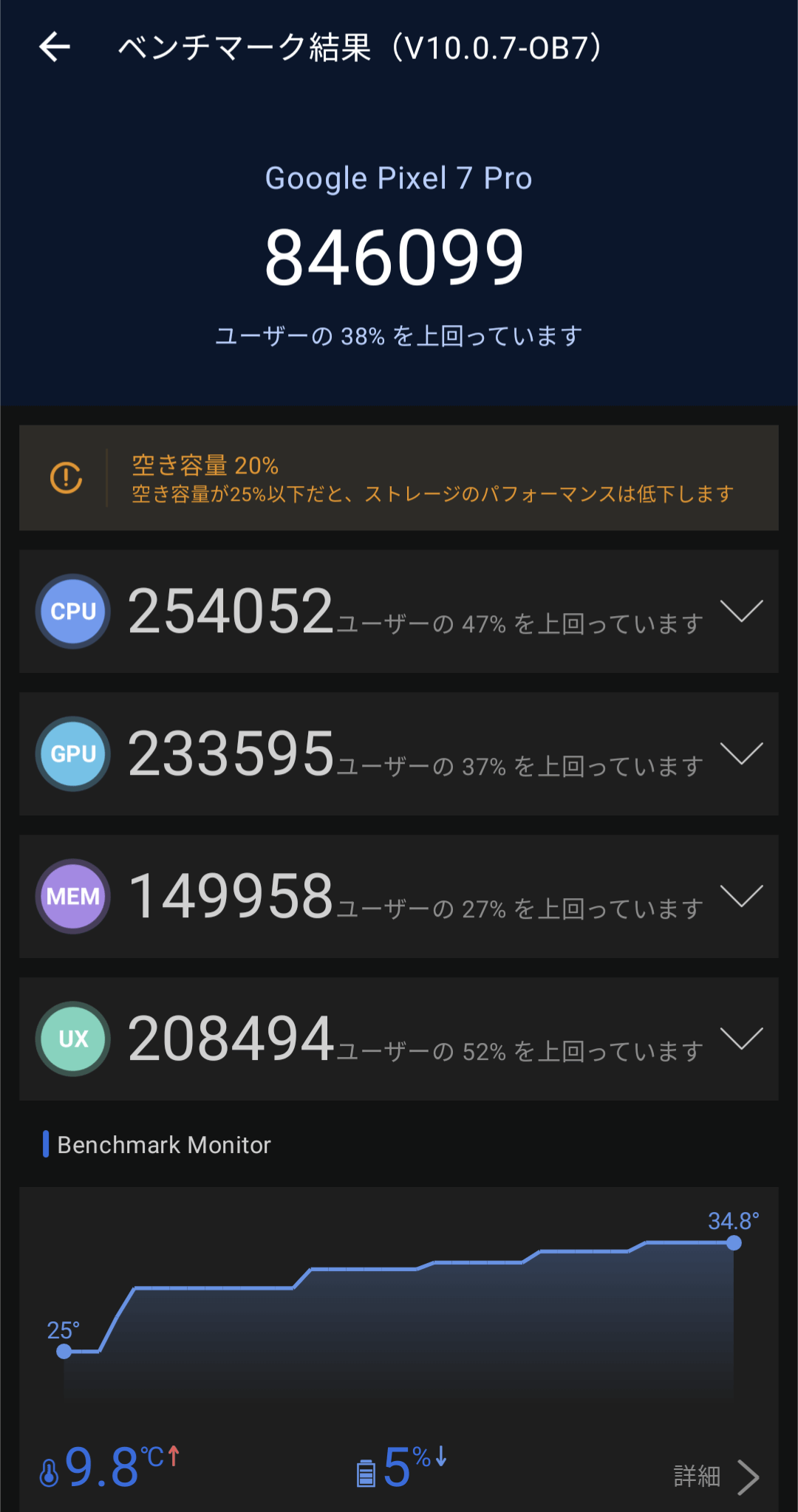Open 詳細 for Benchmark Monitor

pos(717,1477)
